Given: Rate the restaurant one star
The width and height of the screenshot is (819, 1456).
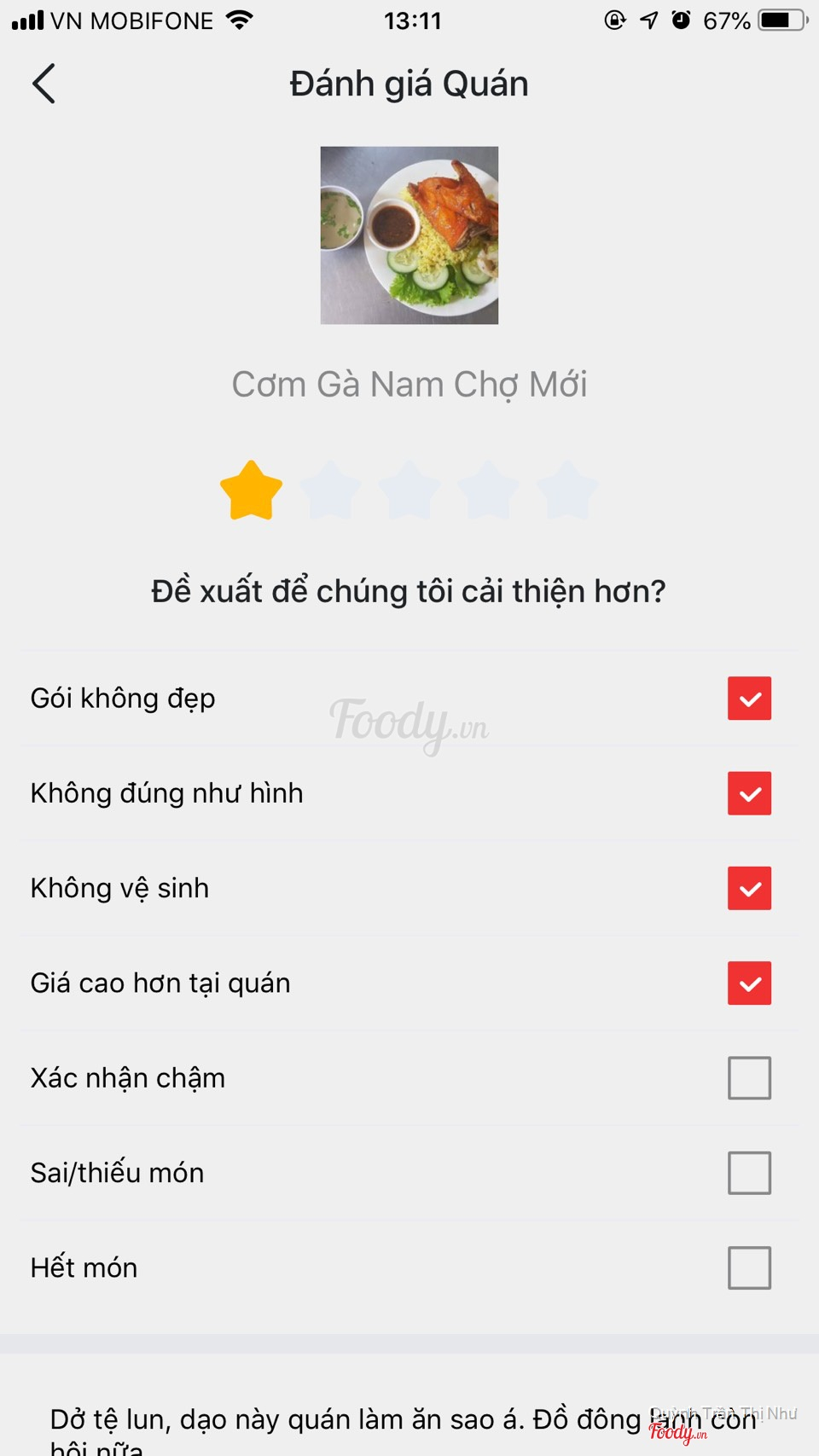Looking at the screenshot, I should coord(251,490).
